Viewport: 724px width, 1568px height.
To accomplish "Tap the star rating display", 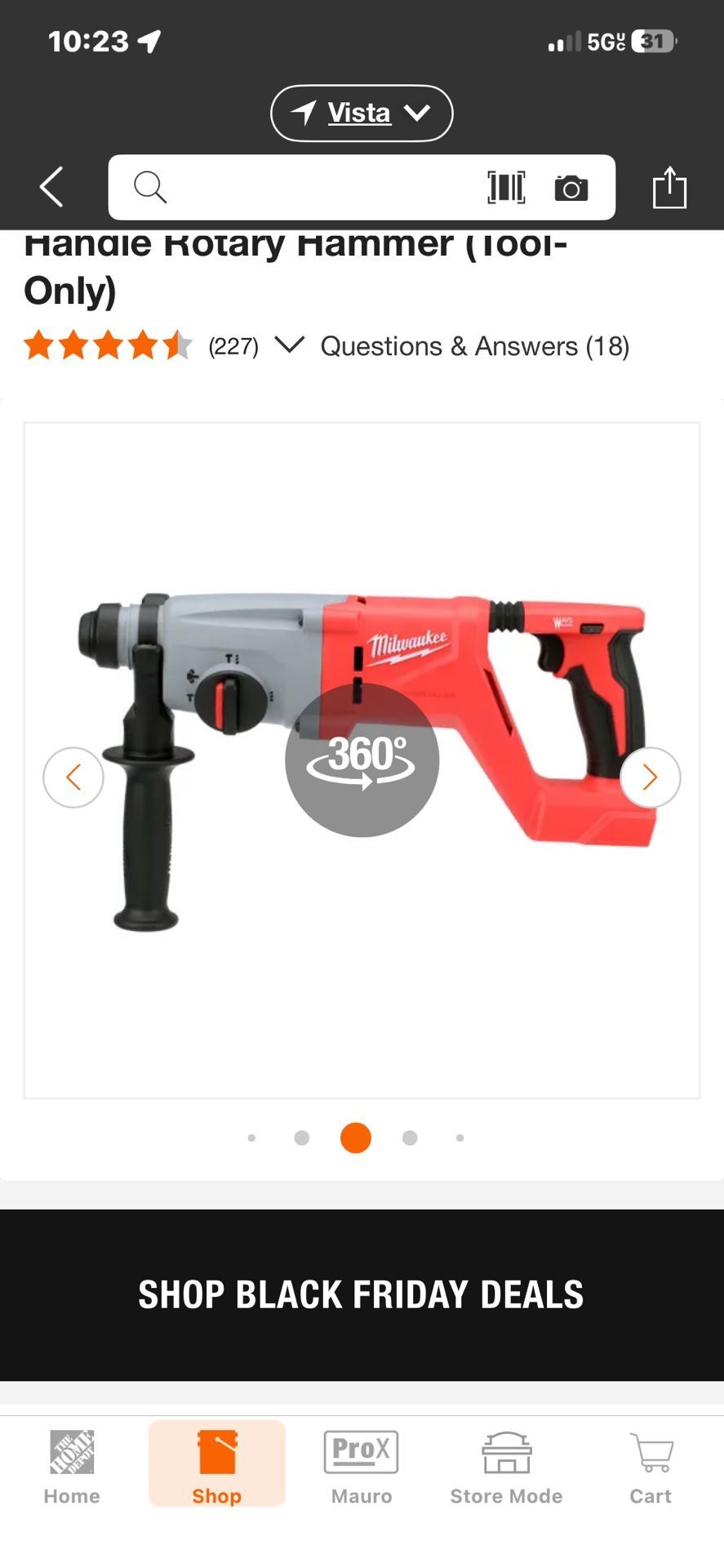I will click(107, 345).
